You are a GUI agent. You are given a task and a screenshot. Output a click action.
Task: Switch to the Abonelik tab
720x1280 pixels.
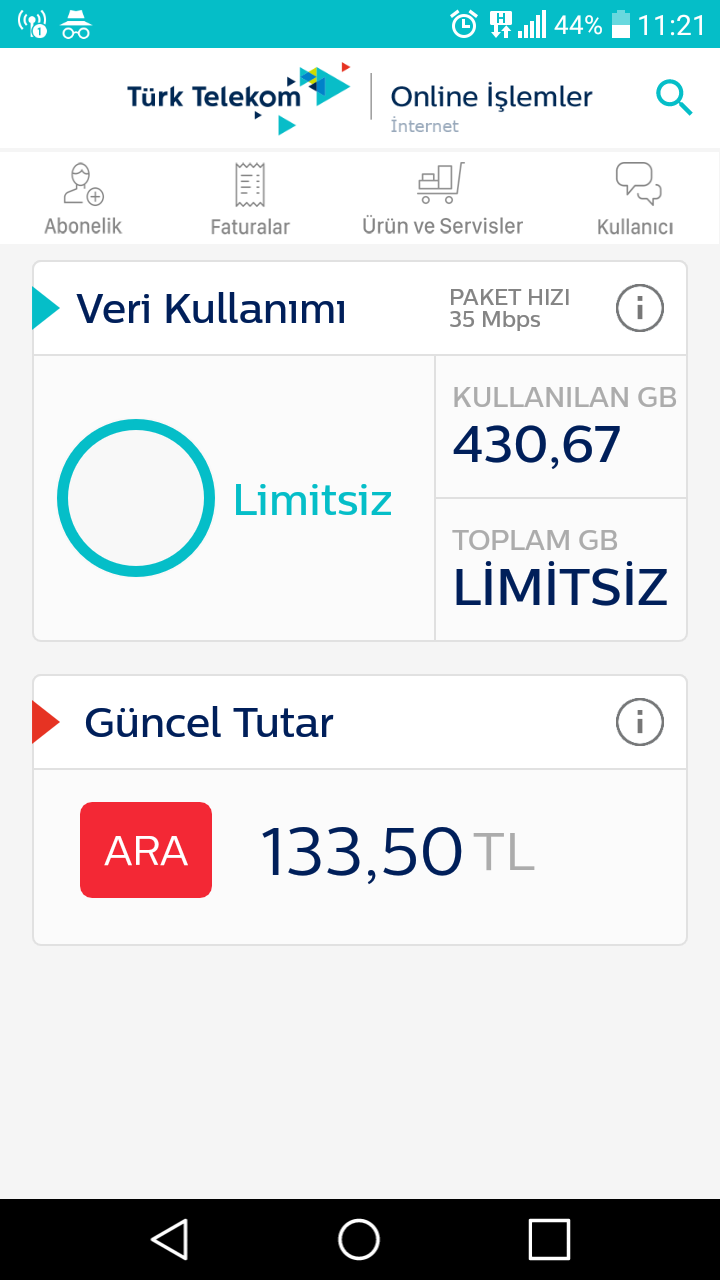click(x=83, y=199)
